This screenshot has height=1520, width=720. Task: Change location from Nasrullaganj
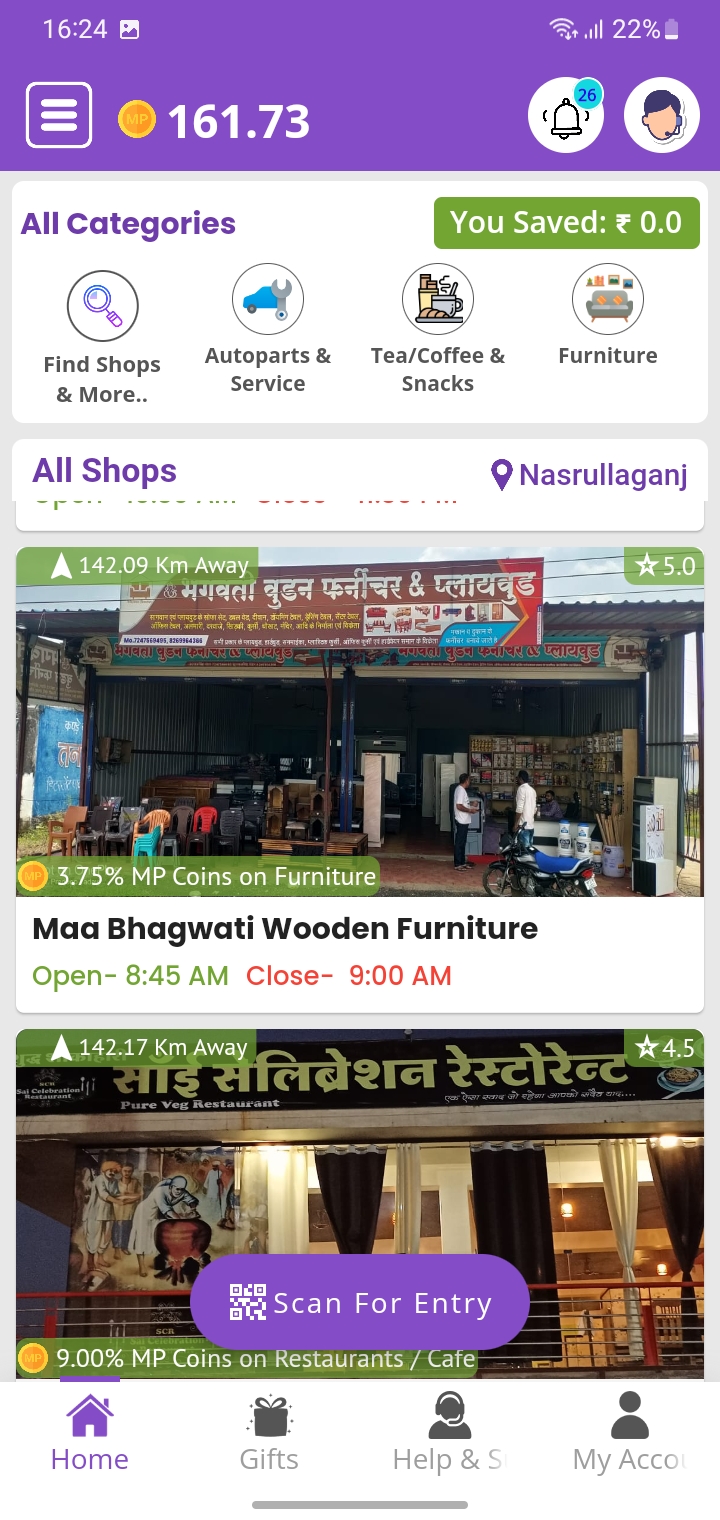point(590,474)
